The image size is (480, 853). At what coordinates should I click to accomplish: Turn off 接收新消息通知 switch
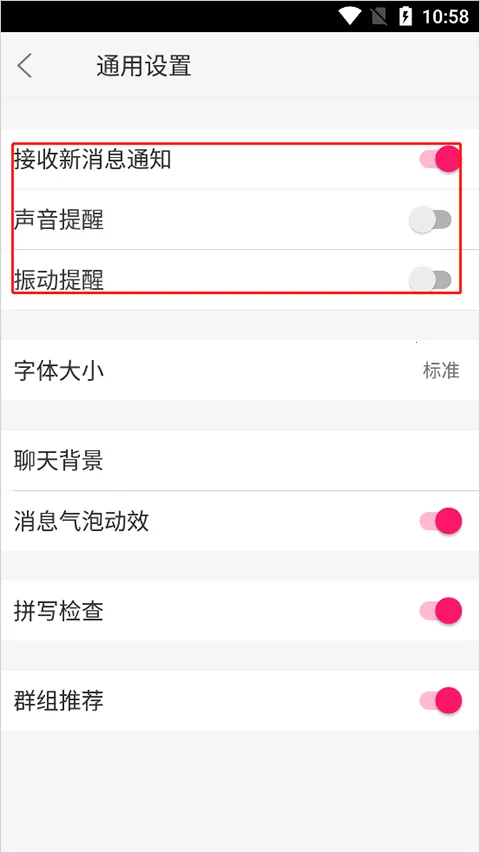pyautogui.click(x=440, y=159)
